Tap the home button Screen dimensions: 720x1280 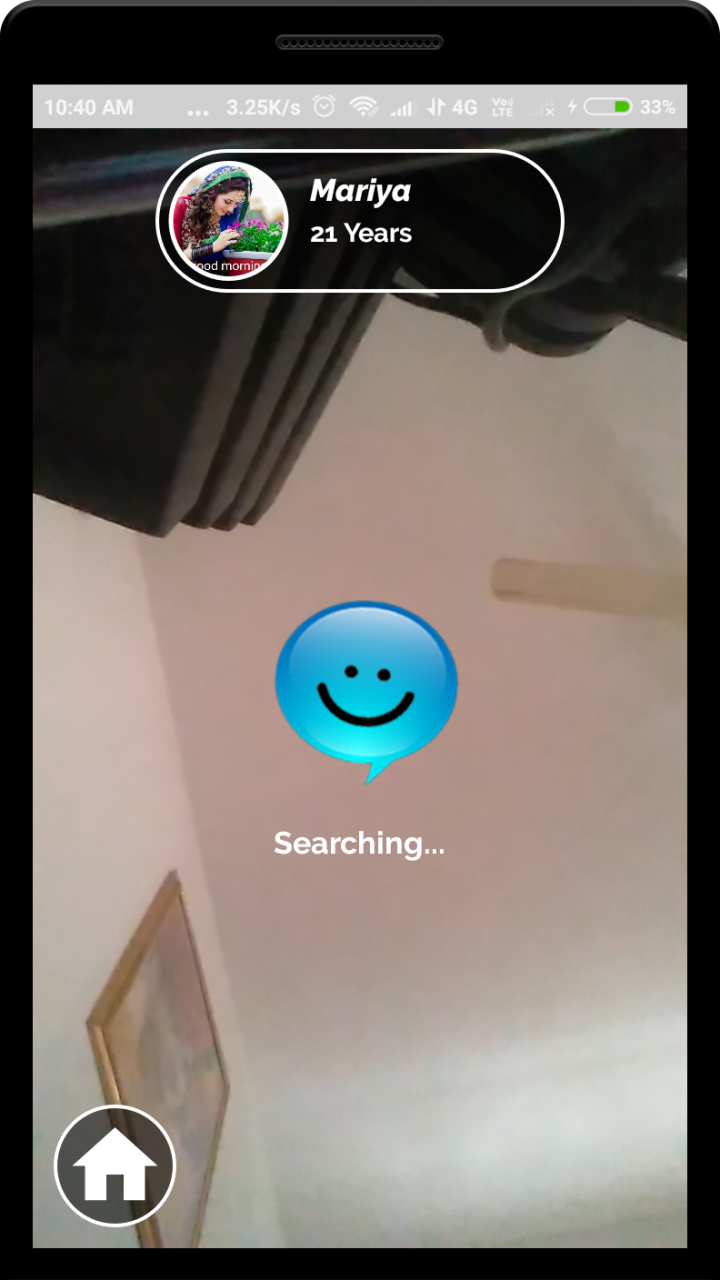coord(115,1166)
